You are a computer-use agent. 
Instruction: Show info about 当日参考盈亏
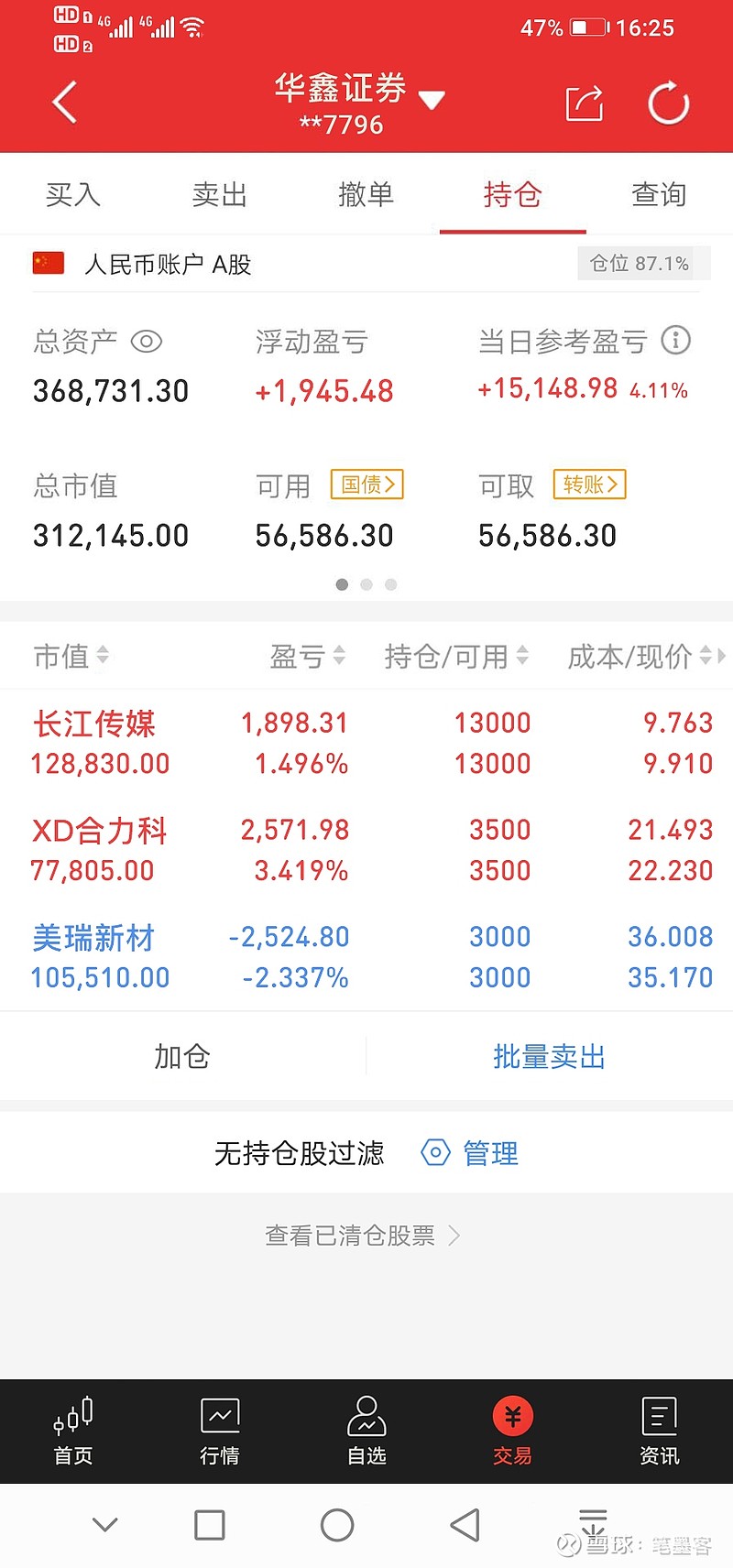(x=676, y=340)
